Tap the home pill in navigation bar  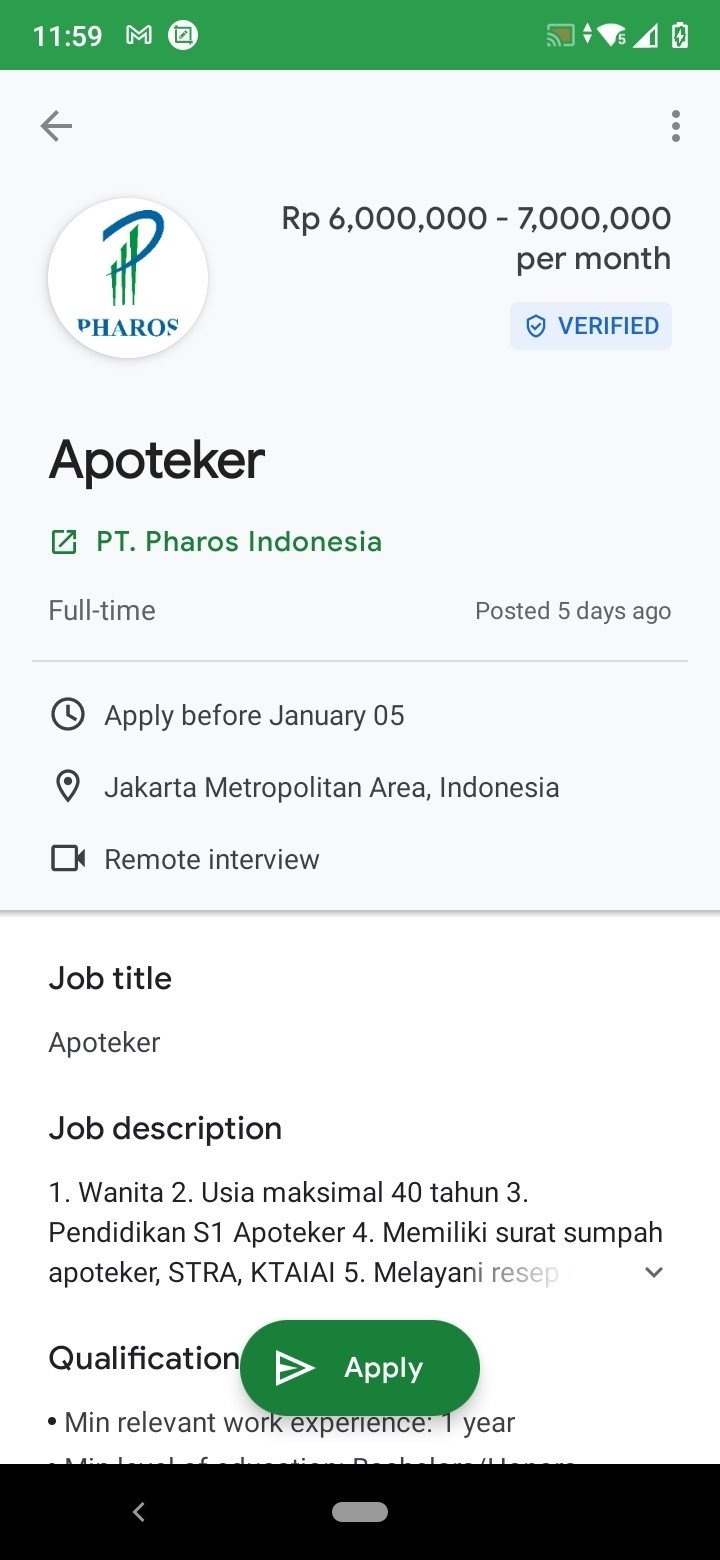(x=360, y=1512)
